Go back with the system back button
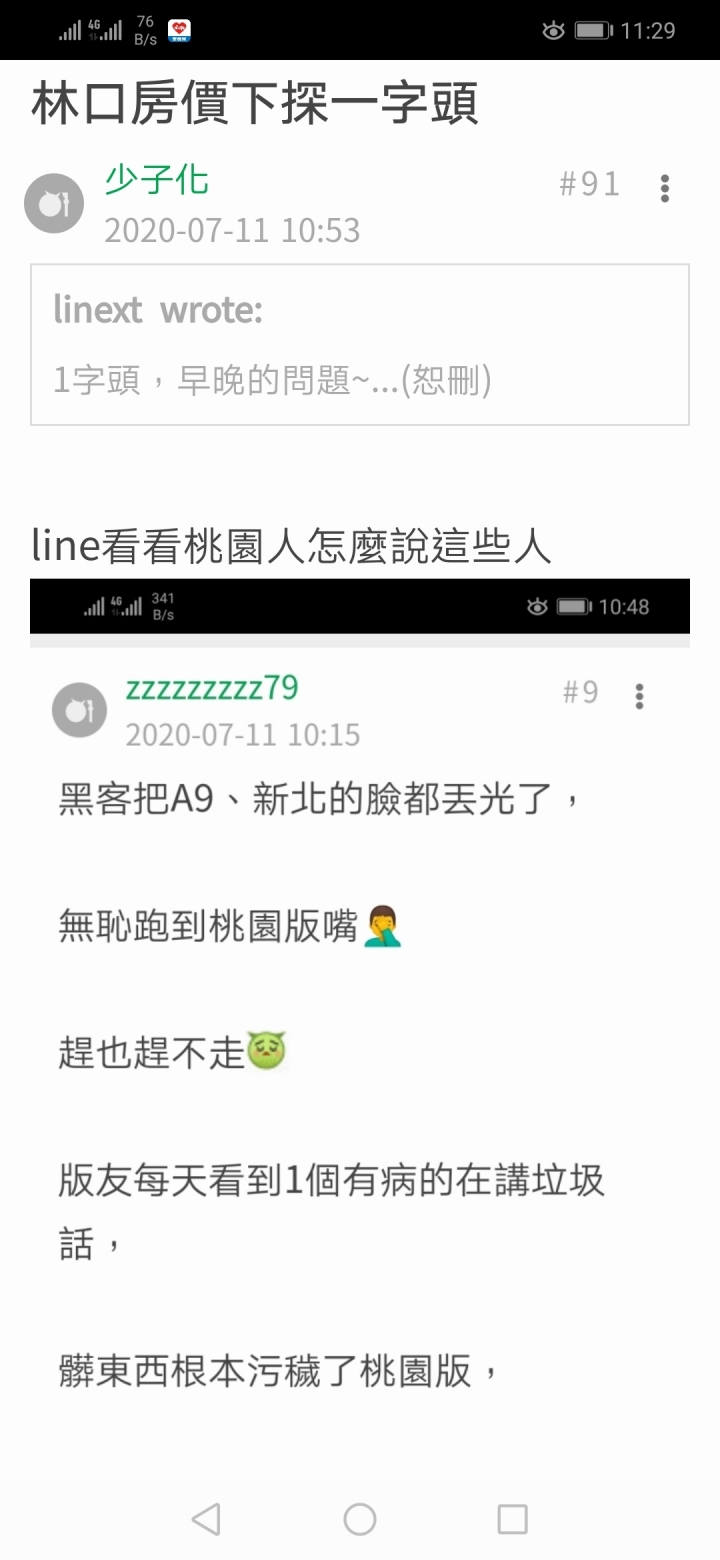The width and height of the screenshot is (720, 1560). [x=206, y=1519]
